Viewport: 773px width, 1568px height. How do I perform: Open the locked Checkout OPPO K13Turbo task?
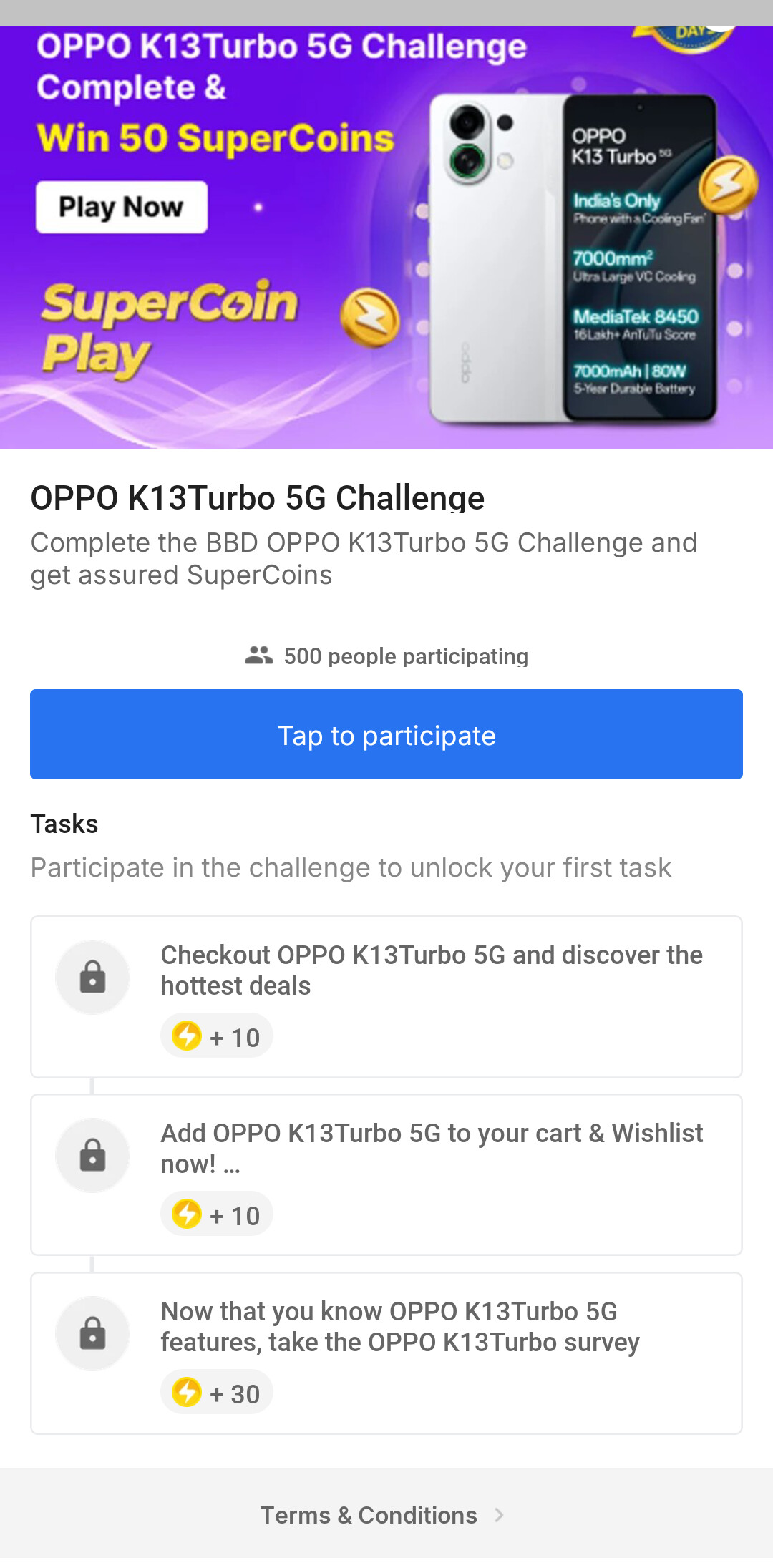(x=386, y=996)
